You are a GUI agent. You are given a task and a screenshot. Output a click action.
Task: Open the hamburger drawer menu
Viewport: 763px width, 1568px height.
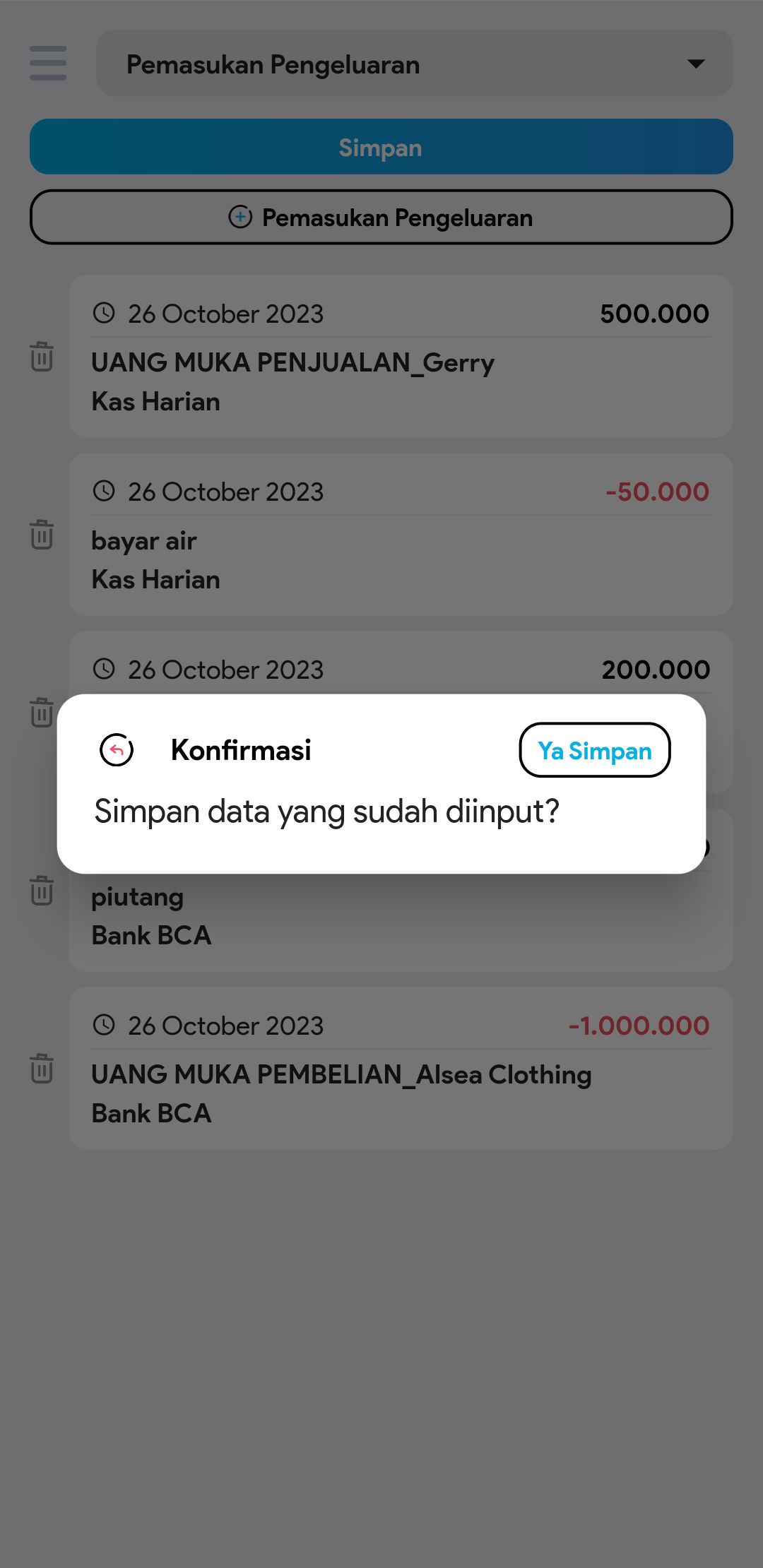(x=48, y=64)
